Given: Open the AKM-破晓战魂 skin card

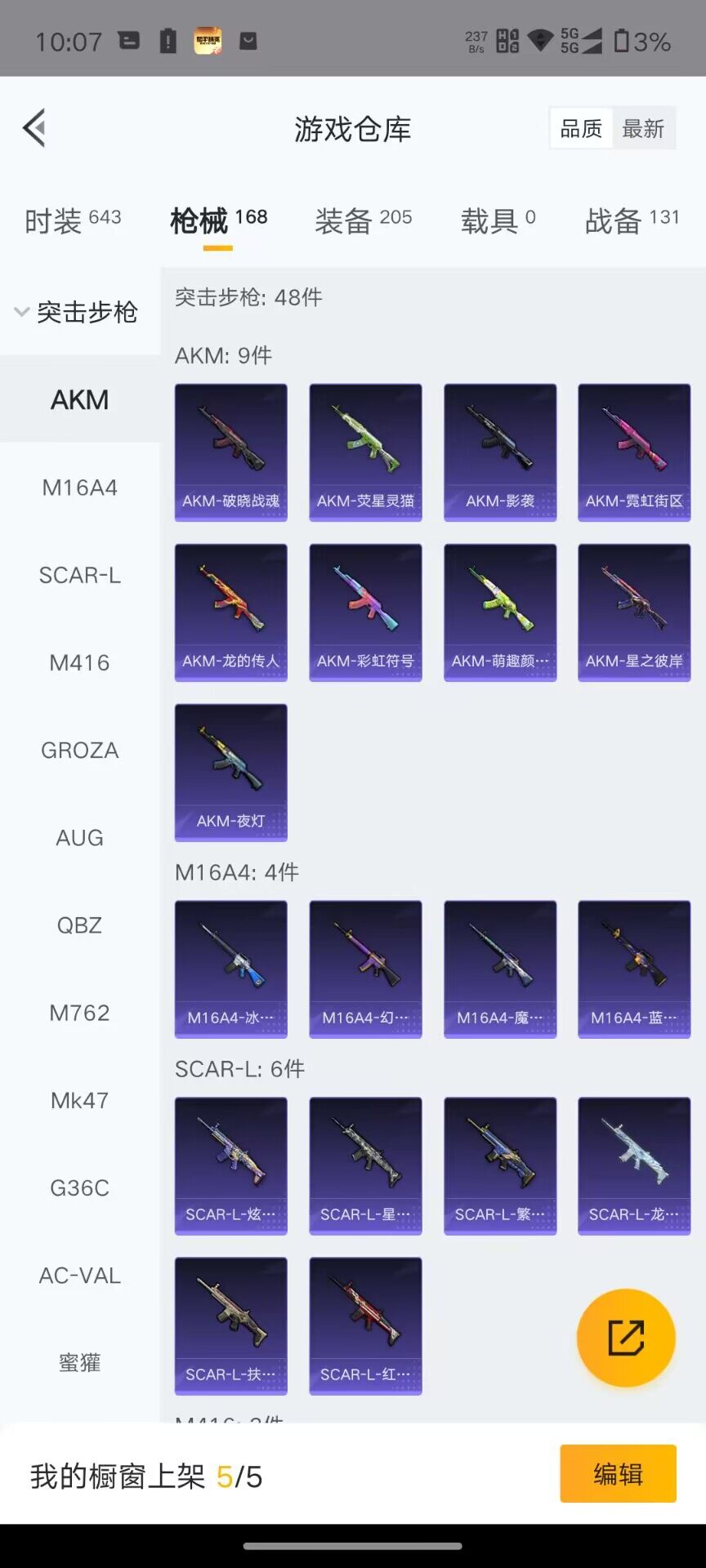Looking at the screenshot, I should coord(231,452).
